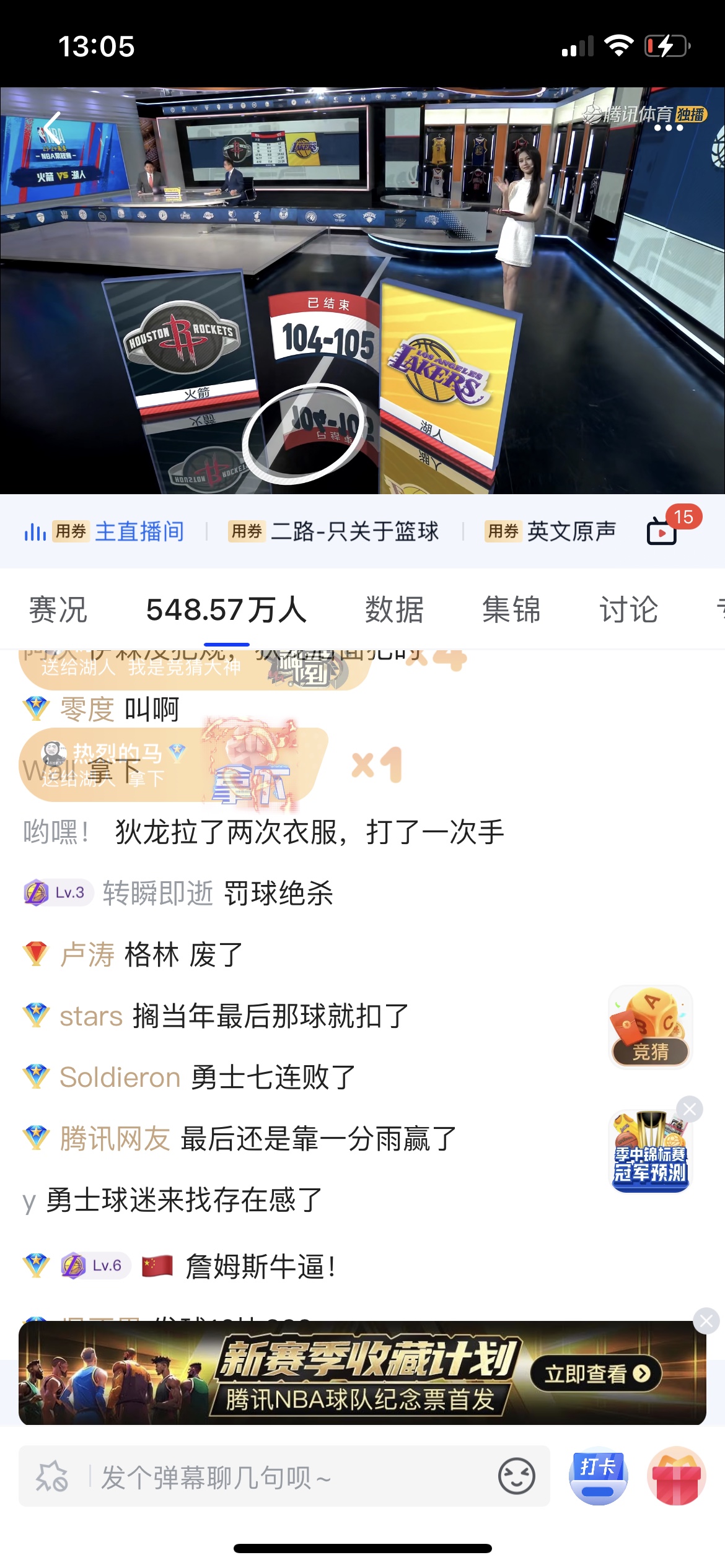The width and height of the screenshot is (725, 1568).
Task: Go back using the video's back arrow
Action: [x=52, y=128]
